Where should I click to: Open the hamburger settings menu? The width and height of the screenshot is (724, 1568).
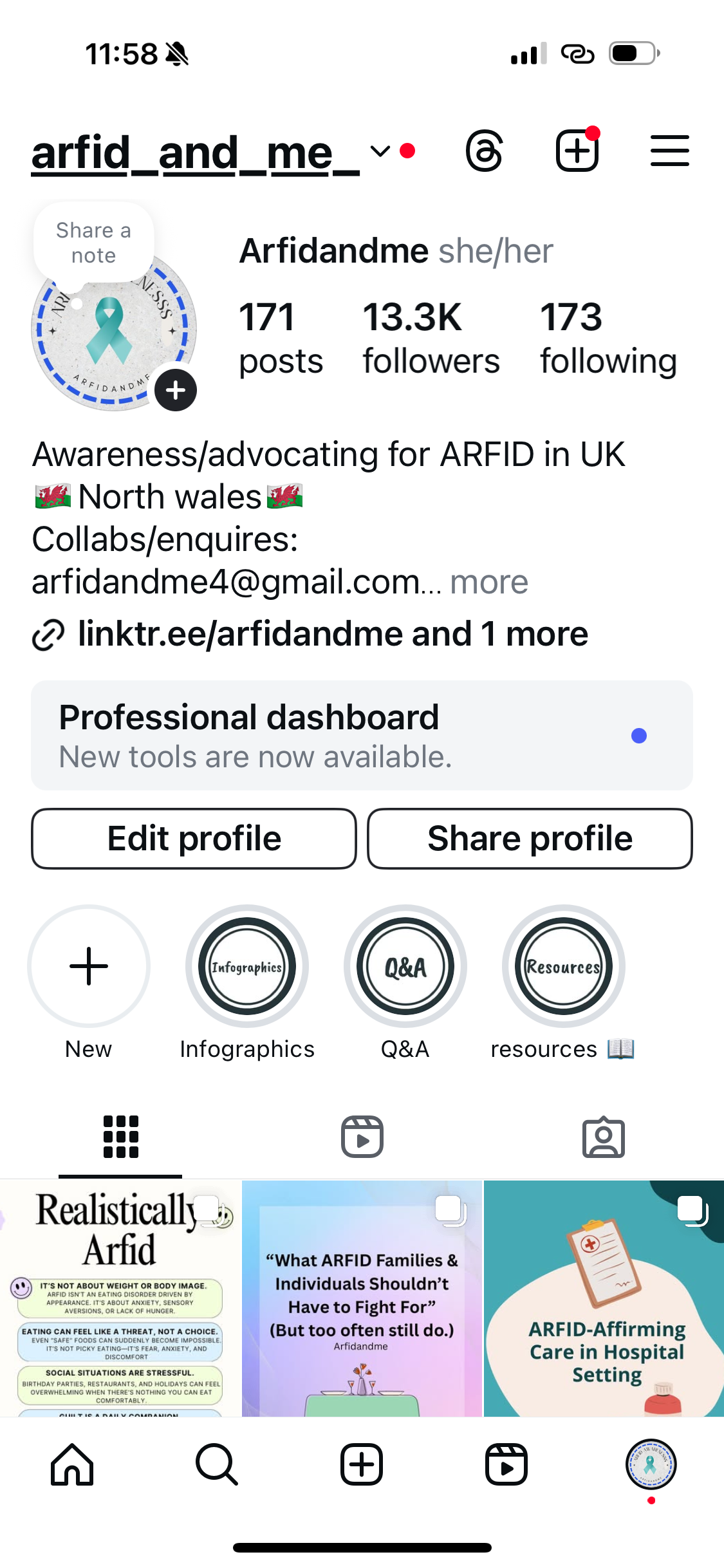669,151
